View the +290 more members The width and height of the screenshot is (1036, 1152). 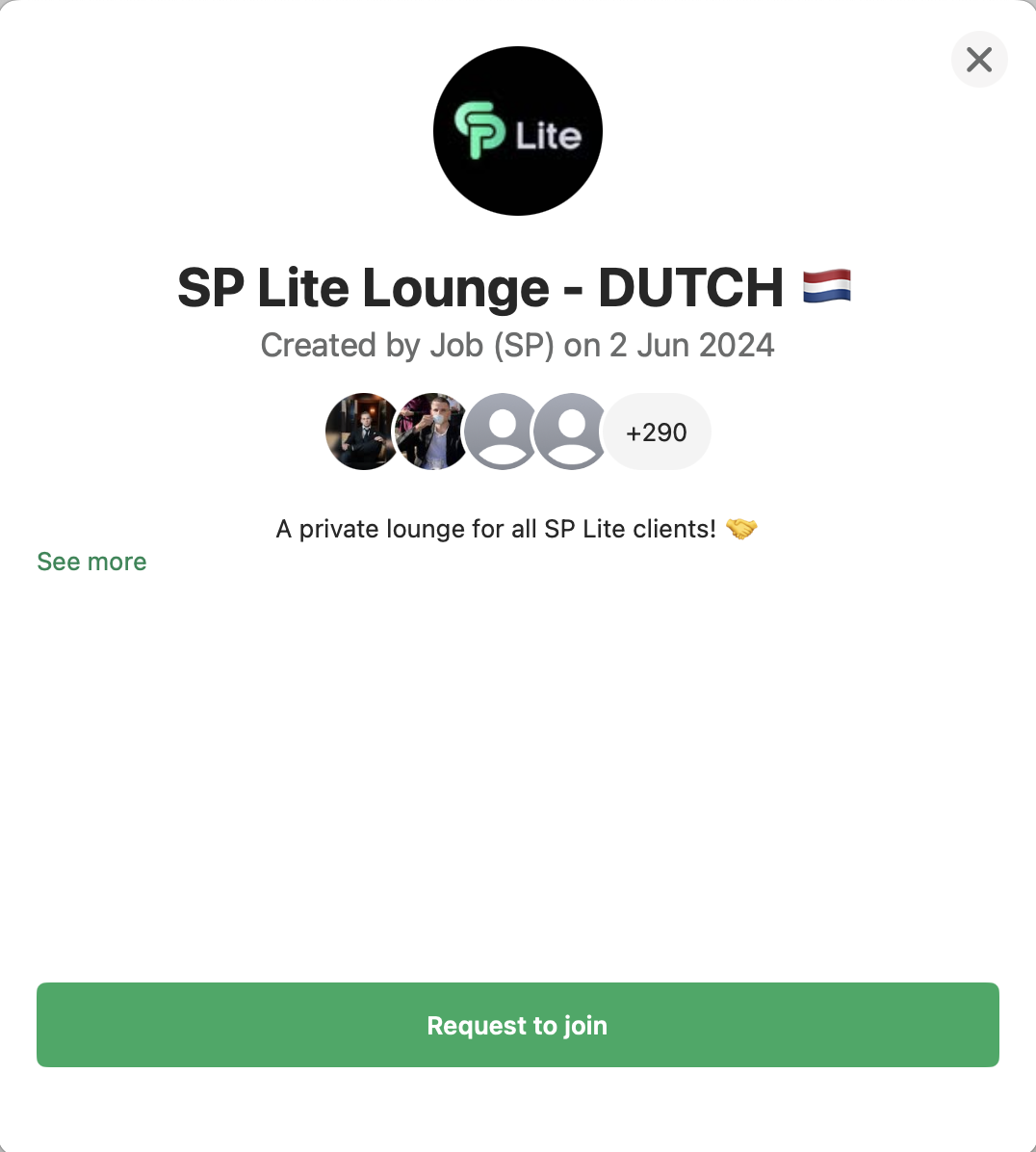657,432
